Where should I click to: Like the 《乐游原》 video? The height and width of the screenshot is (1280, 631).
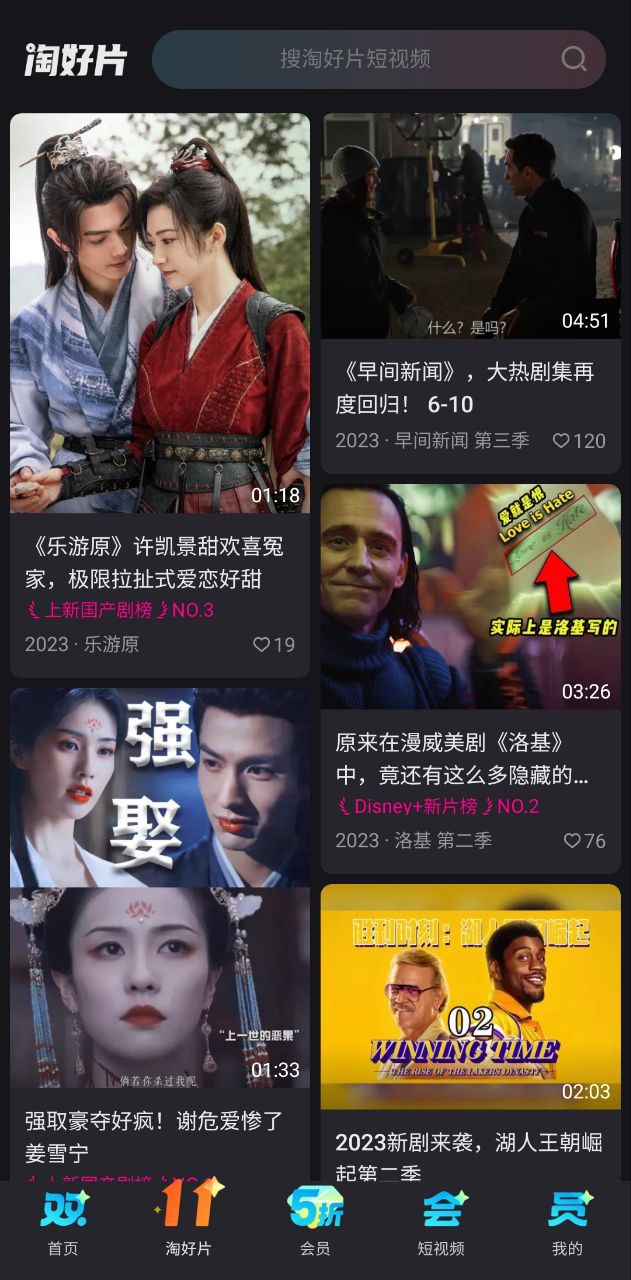[x=262, y=645]
